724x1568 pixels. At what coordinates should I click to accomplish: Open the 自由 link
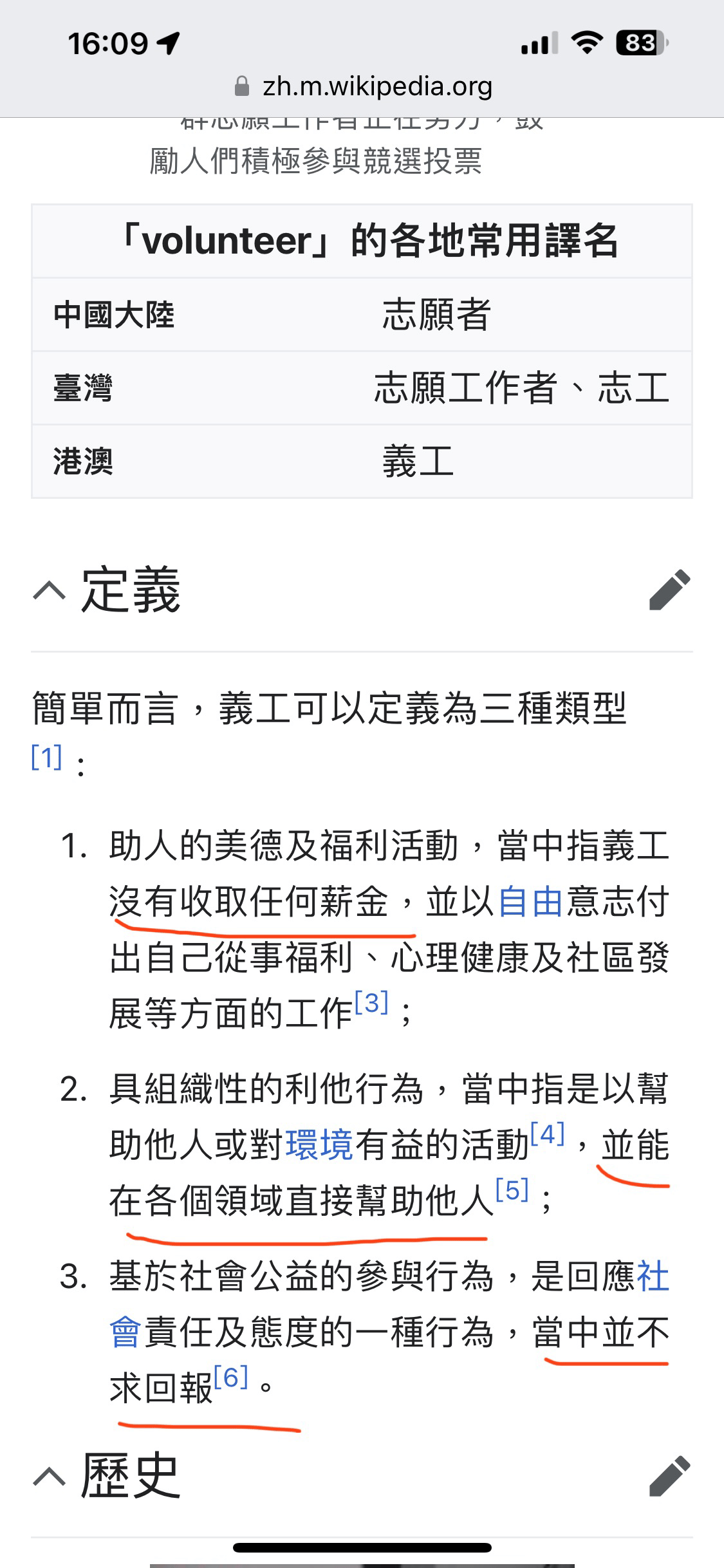[x=531, y=901]
